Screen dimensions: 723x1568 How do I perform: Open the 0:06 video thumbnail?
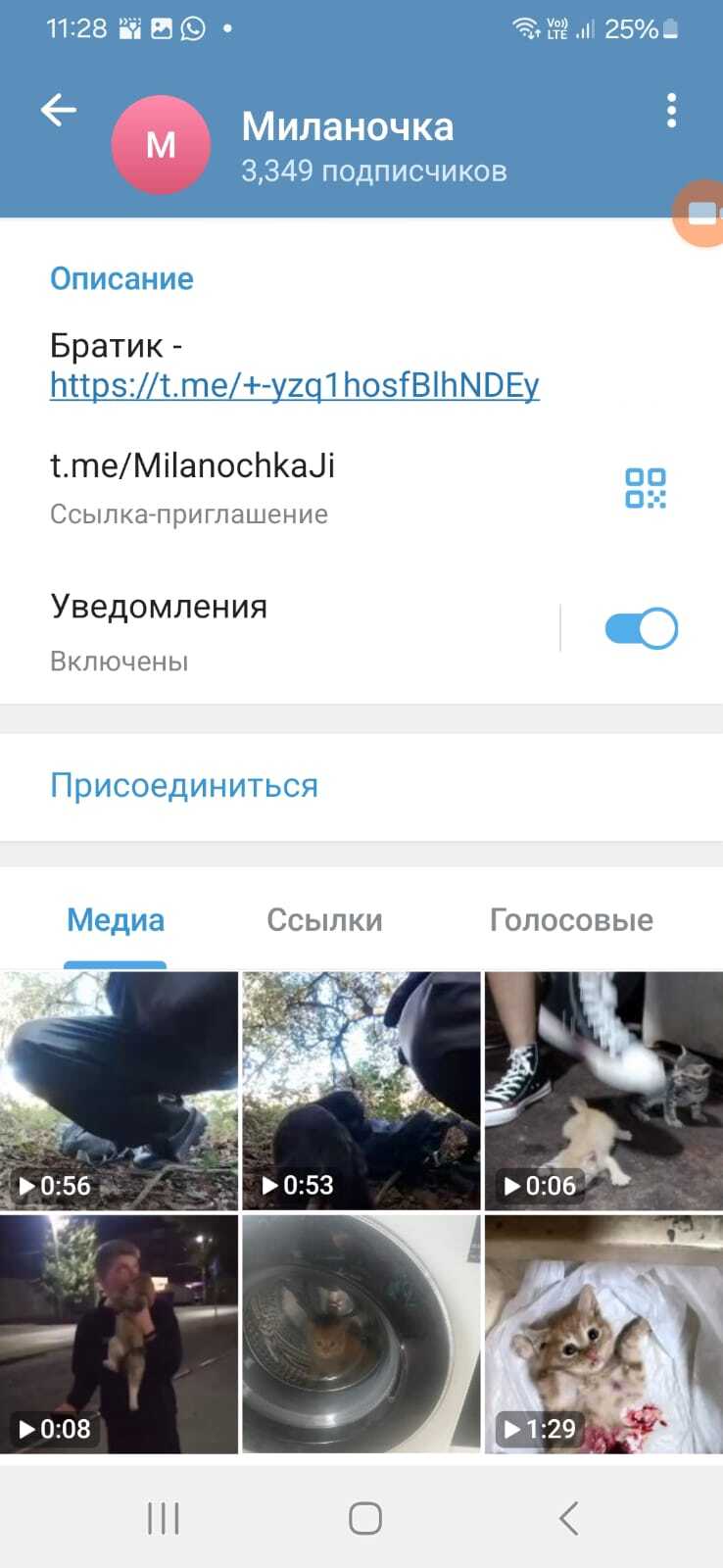(x=603, y=1090)
